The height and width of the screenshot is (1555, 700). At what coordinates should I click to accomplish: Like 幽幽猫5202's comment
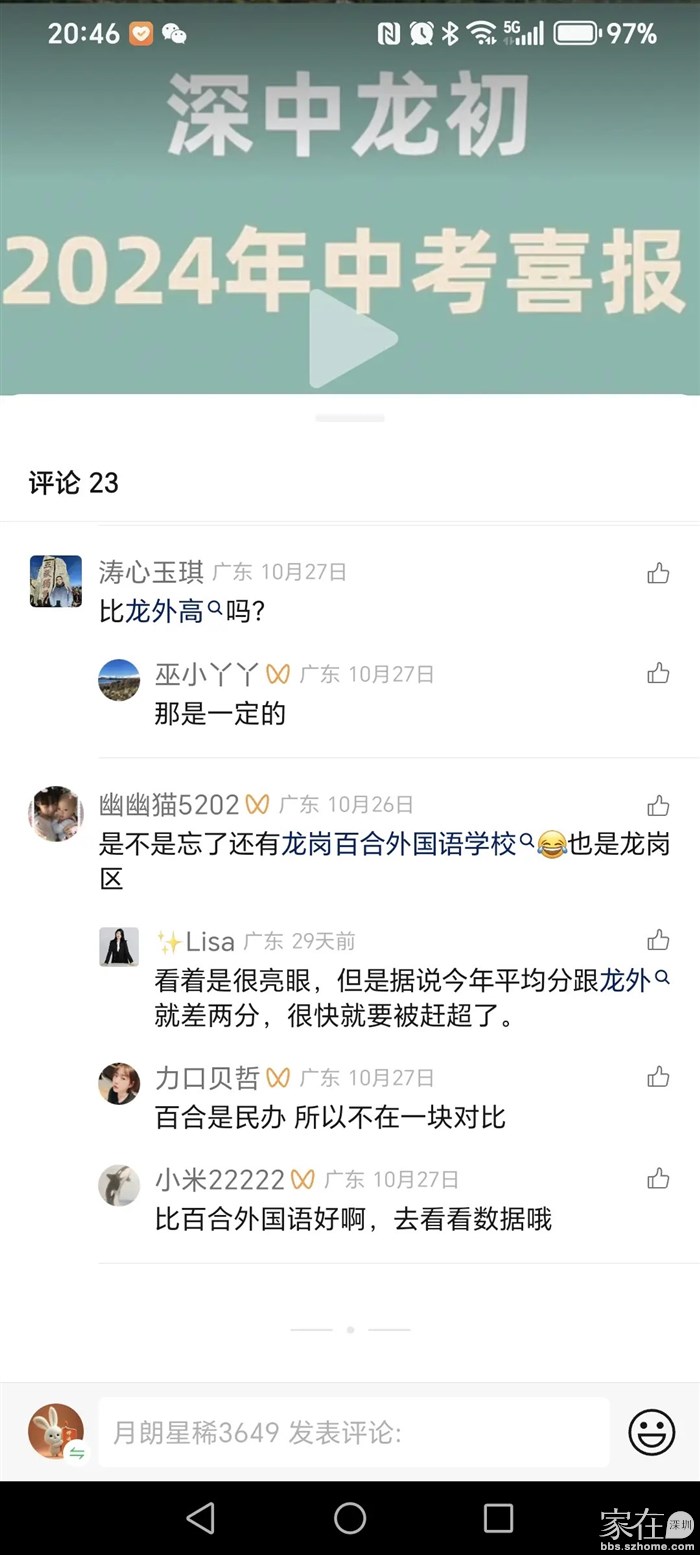click(658, 805)
